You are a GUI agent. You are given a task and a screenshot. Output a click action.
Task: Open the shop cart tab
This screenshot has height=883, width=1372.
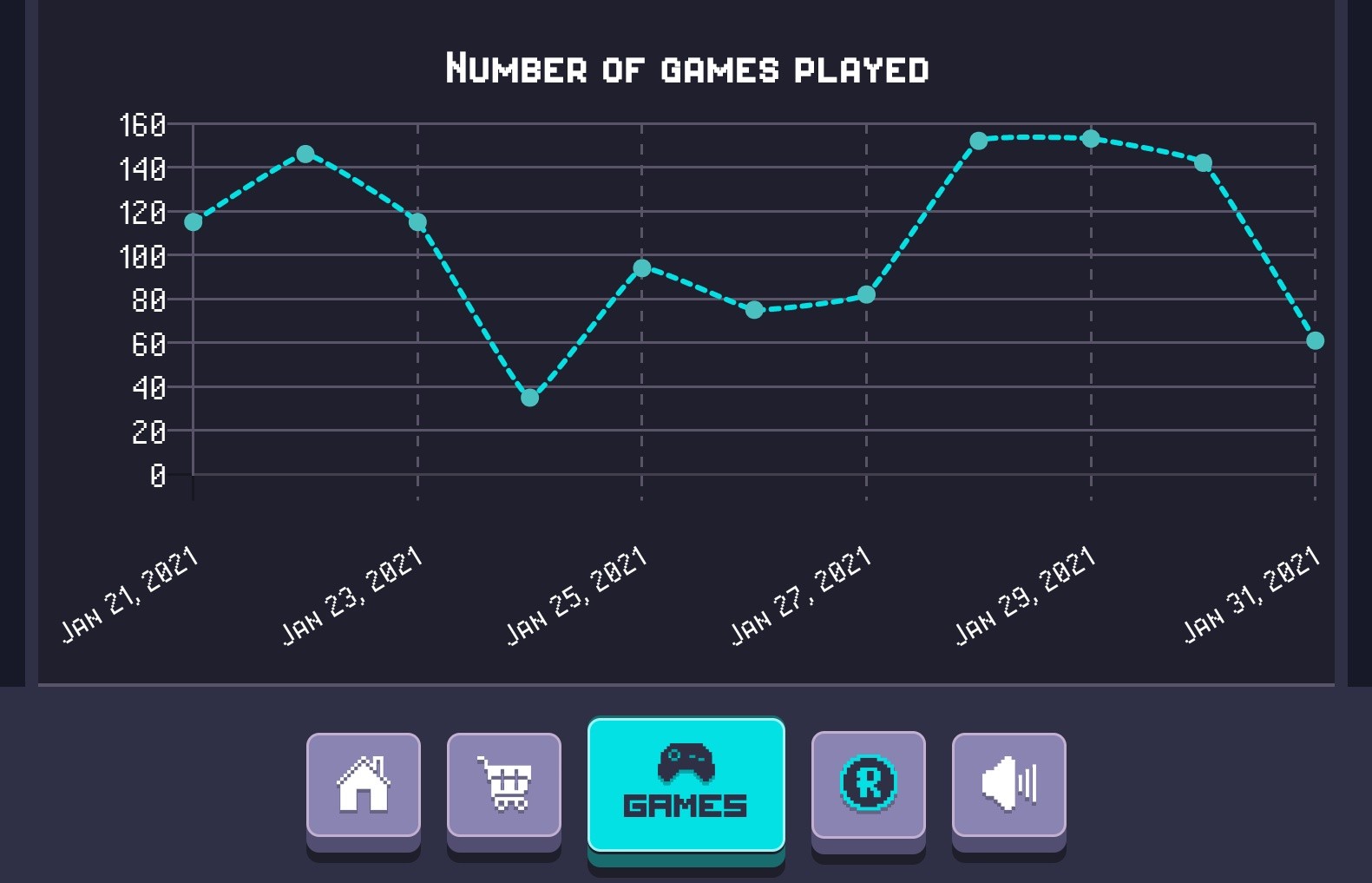pyautogui.click(x=504, y=785)
